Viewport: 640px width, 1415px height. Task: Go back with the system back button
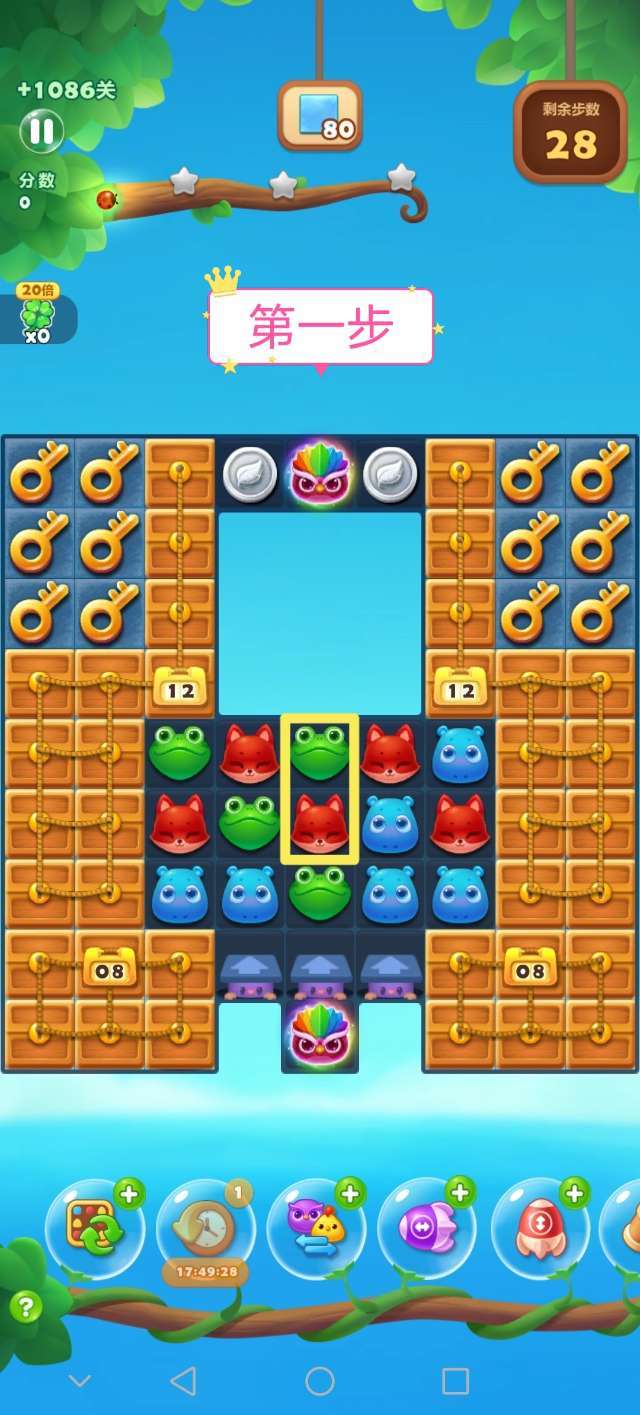tap(183, 1381)
